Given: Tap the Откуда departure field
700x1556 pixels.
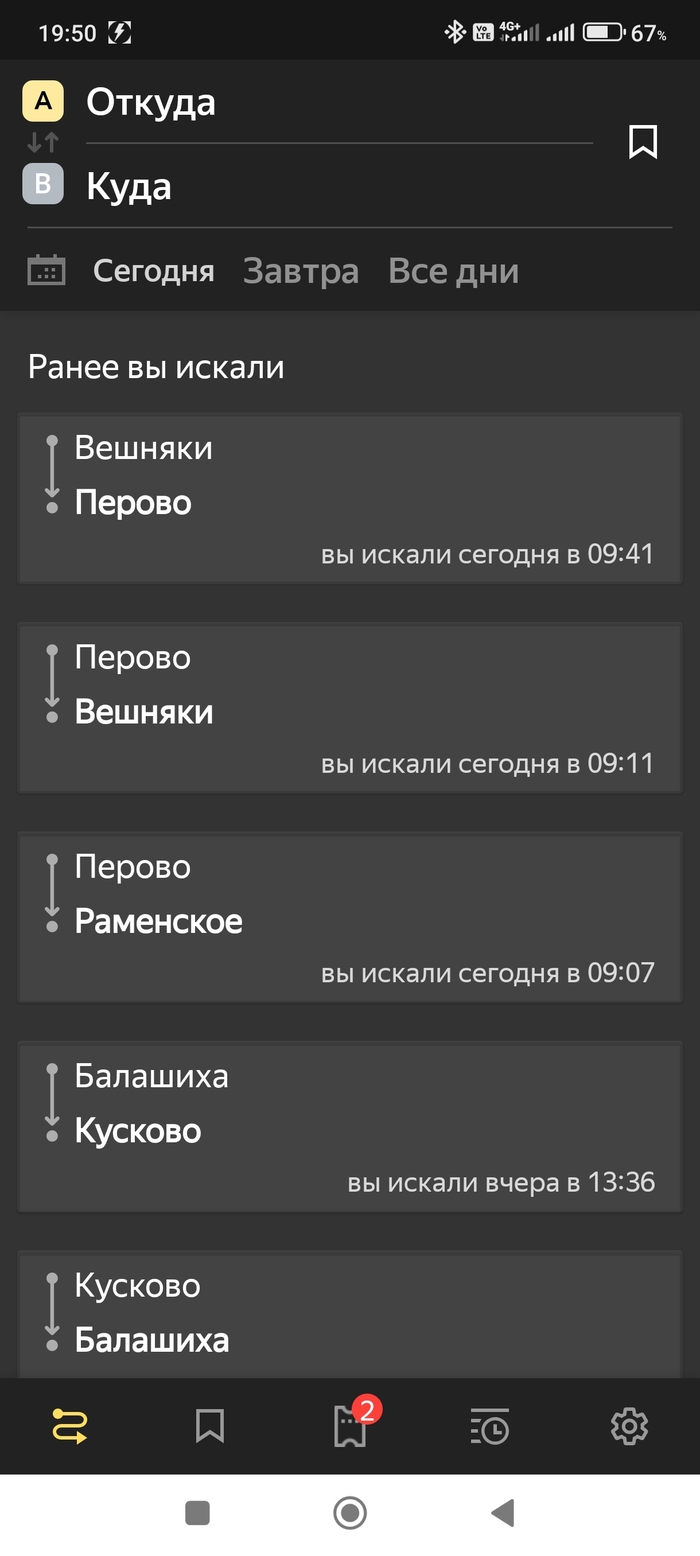Looking at the screenshot, I should [300, 103].
